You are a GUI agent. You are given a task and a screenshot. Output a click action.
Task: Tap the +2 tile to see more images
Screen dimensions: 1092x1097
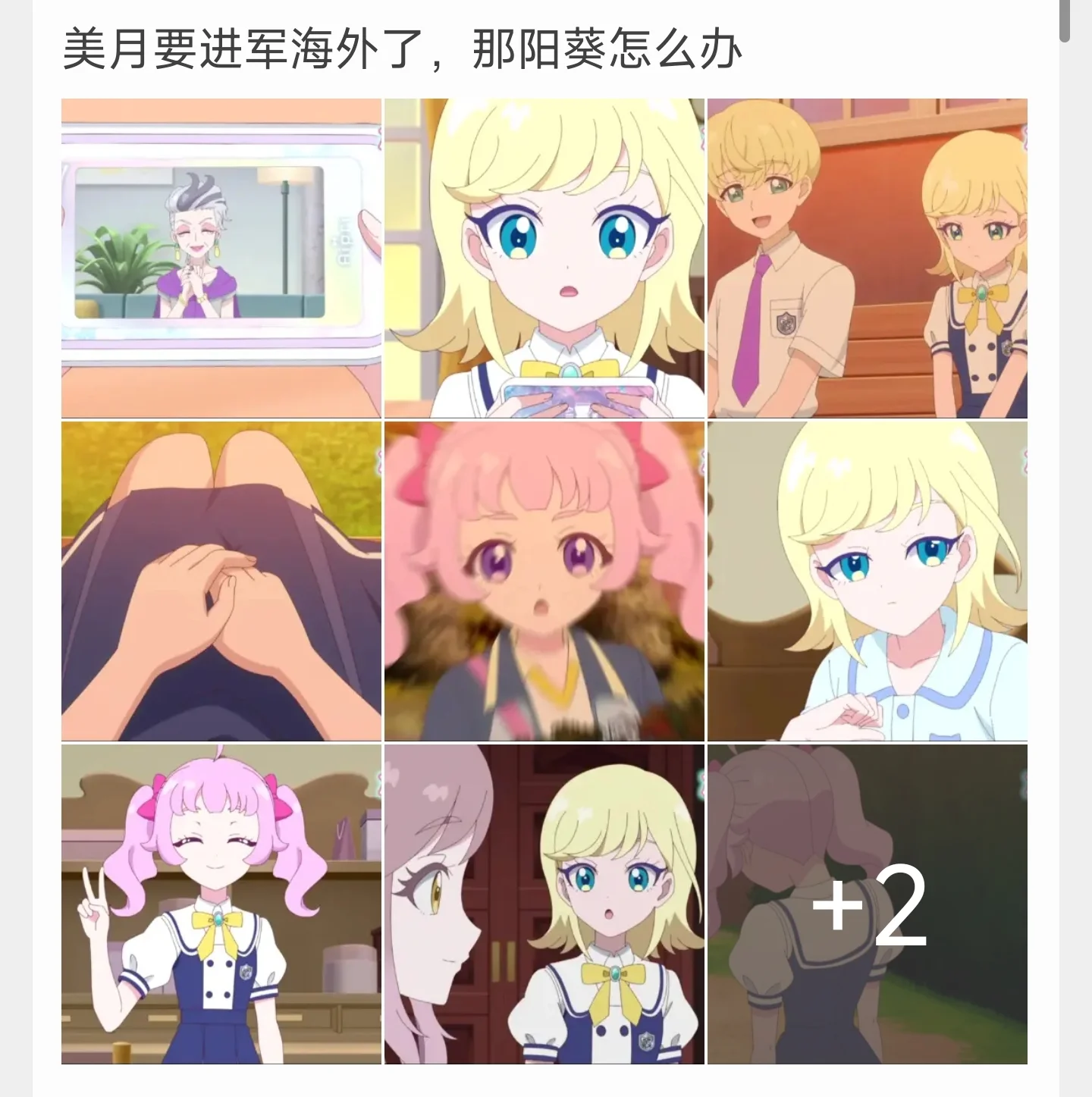pos(867,904)
